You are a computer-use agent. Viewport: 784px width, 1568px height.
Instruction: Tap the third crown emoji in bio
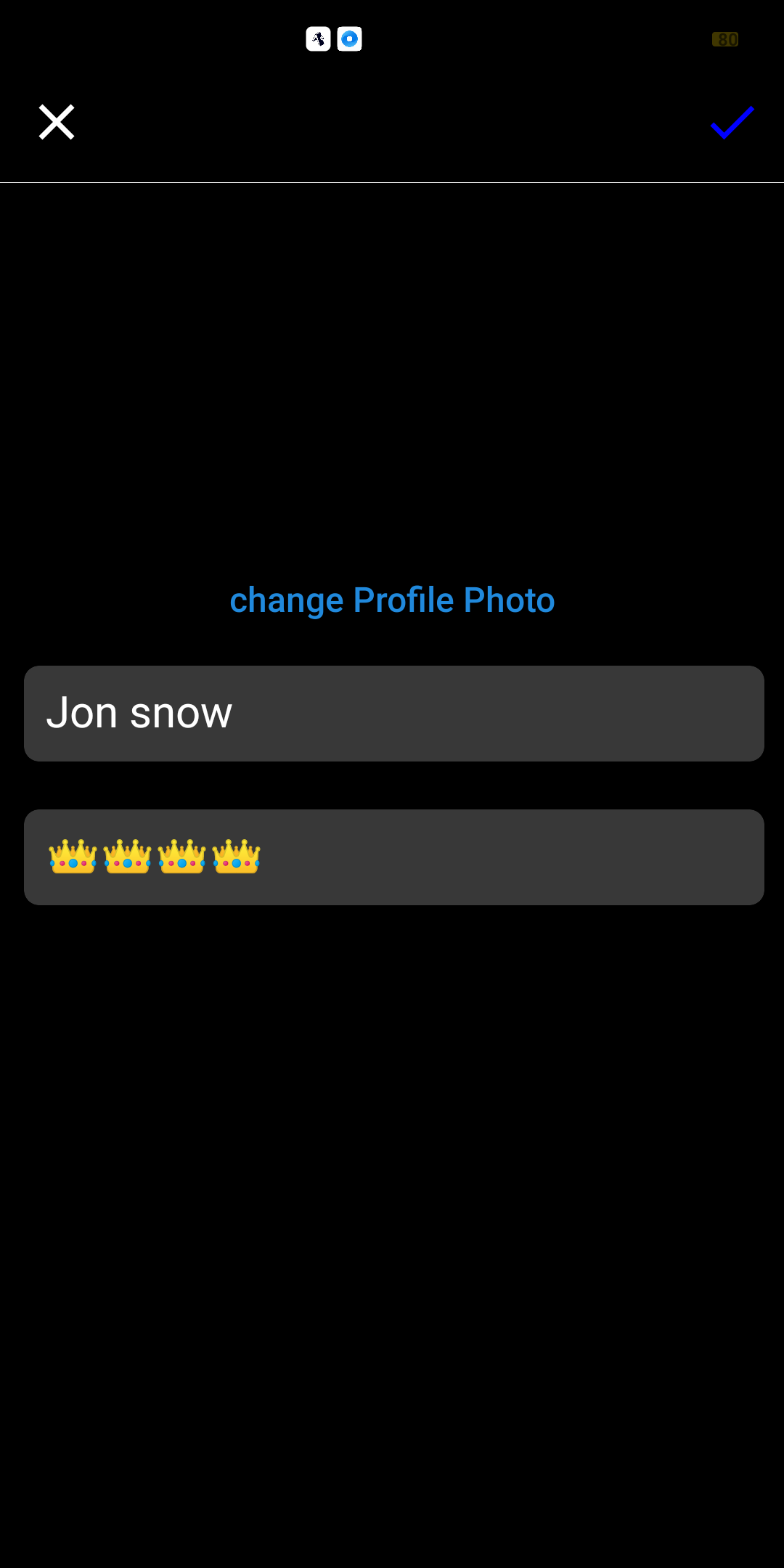(x=183, y=857)
